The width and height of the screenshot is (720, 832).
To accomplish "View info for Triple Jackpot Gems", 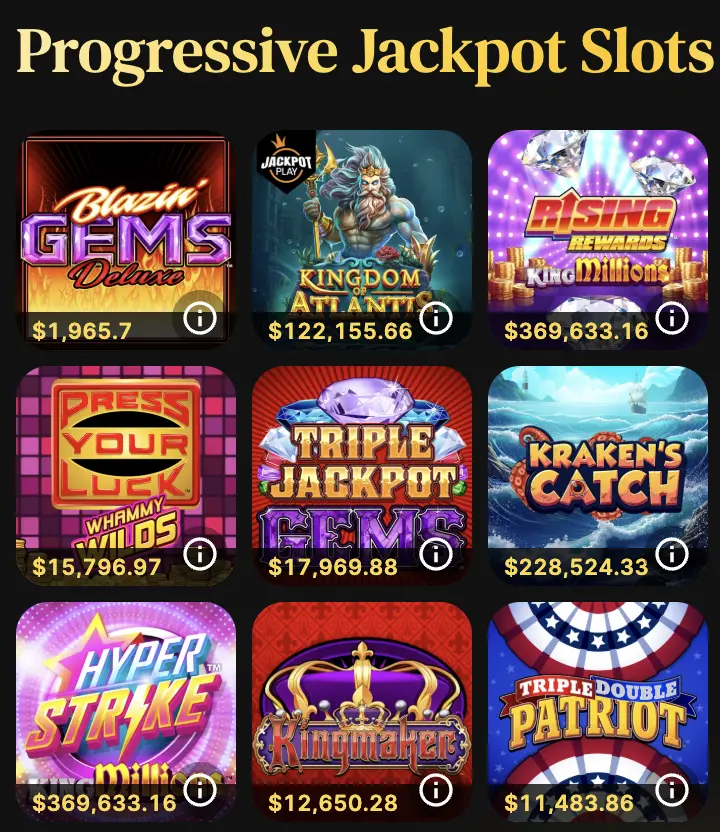I will [x=436, y=554].
